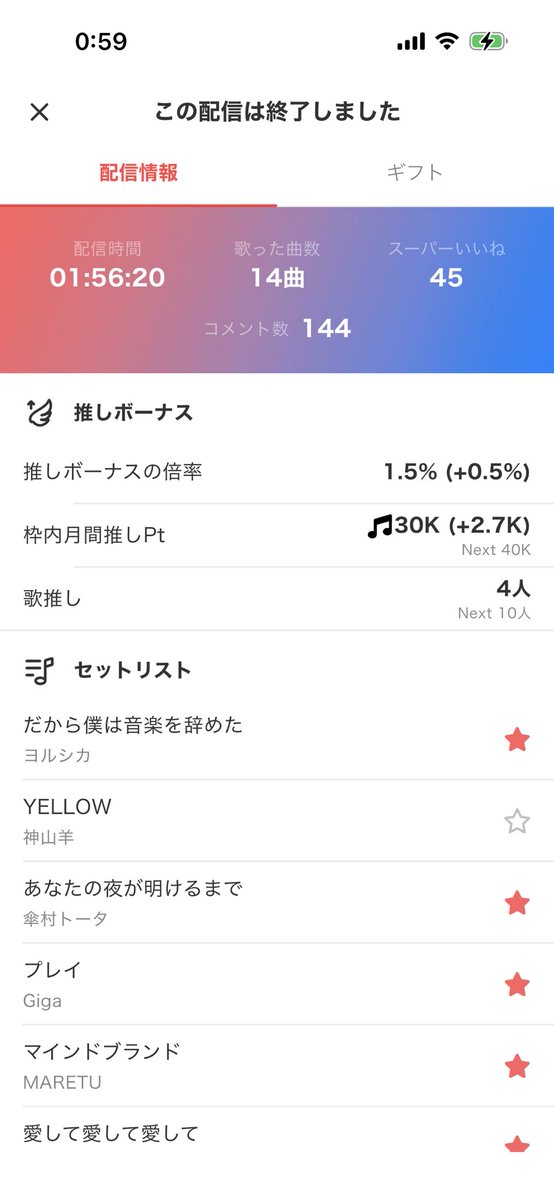The width and height of the screenshot is (554, 1200).
Task: Unfavorite だから僕は音楽を辞めた with its star
Action: (x=517, y=740)
